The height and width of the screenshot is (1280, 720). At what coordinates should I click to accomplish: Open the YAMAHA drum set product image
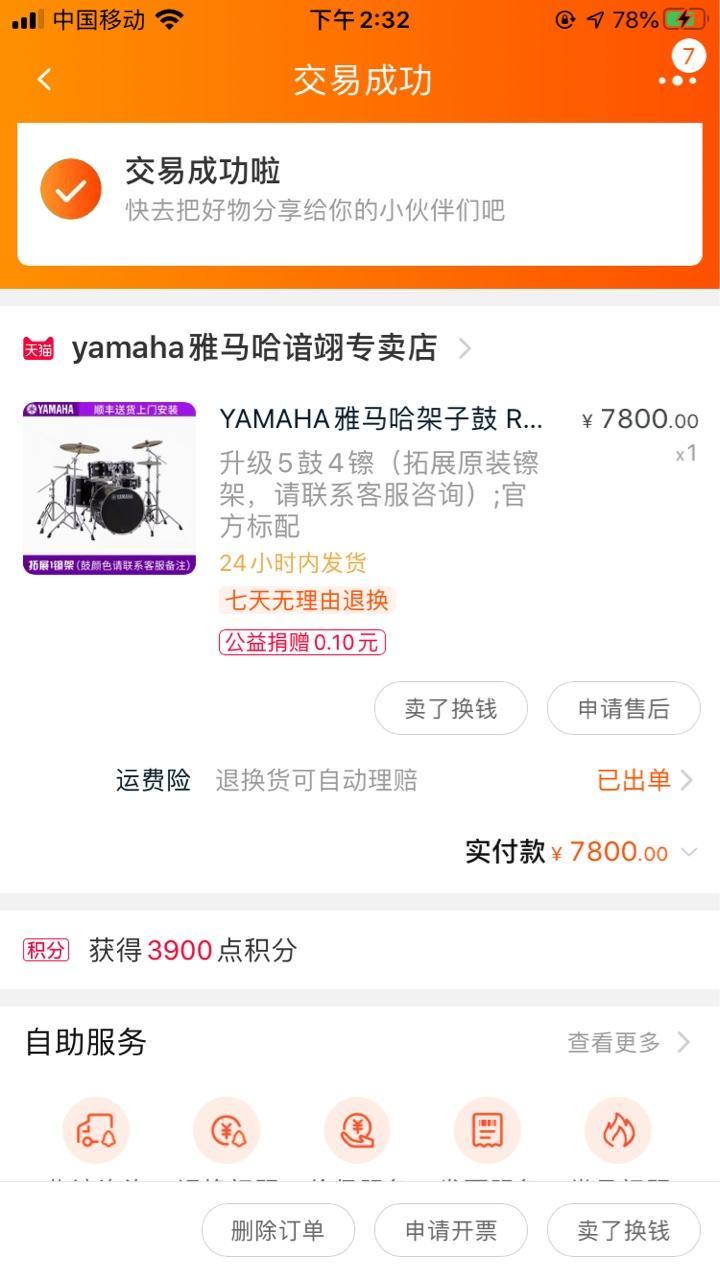[x=110, y=488]
